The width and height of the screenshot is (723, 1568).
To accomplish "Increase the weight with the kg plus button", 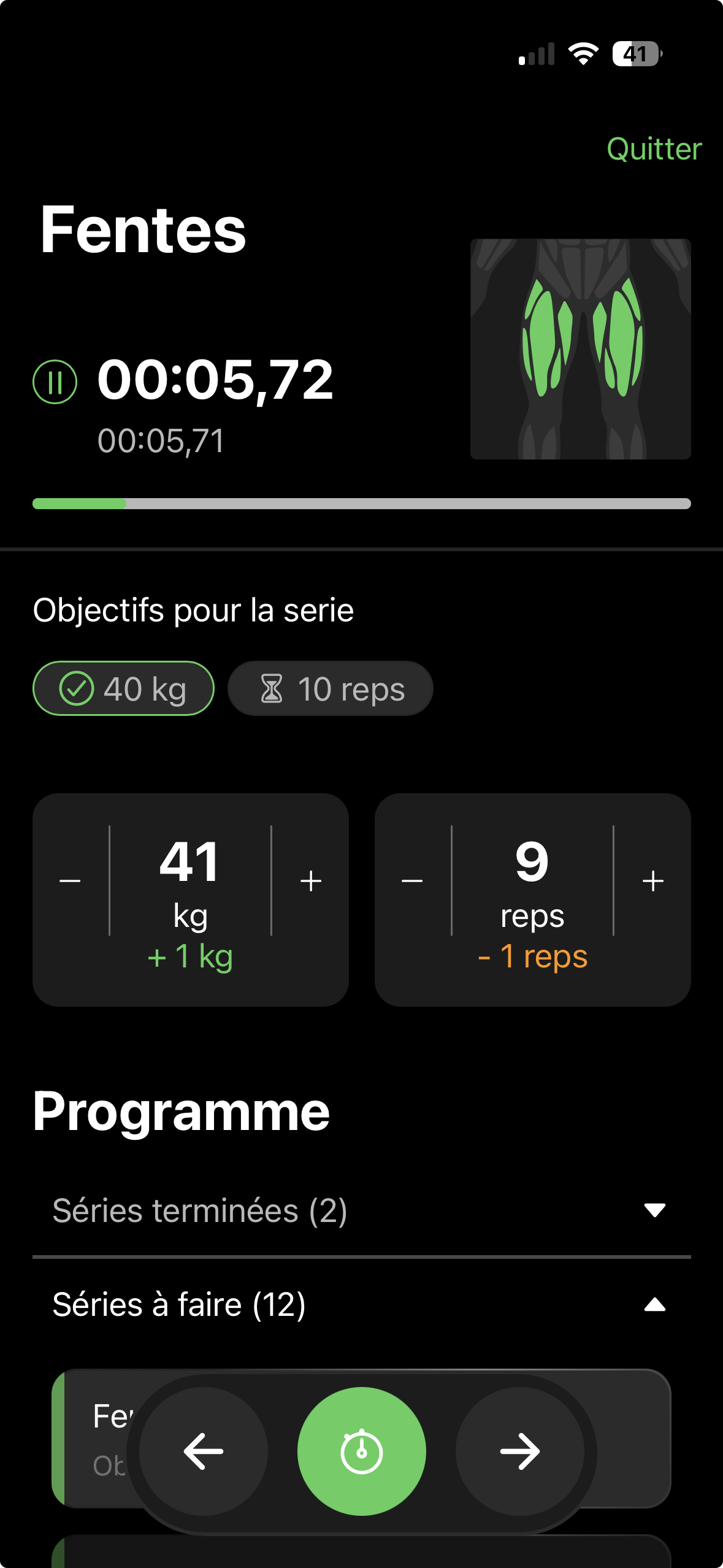I will pos(310,880).
